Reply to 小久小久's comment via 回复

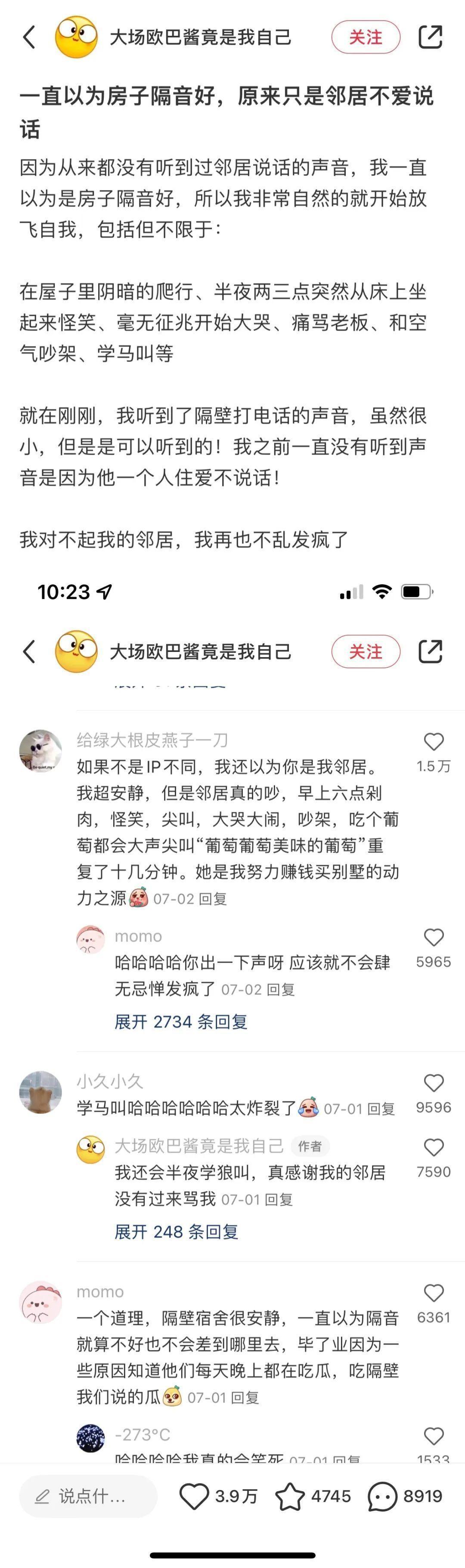(381, 1108)
